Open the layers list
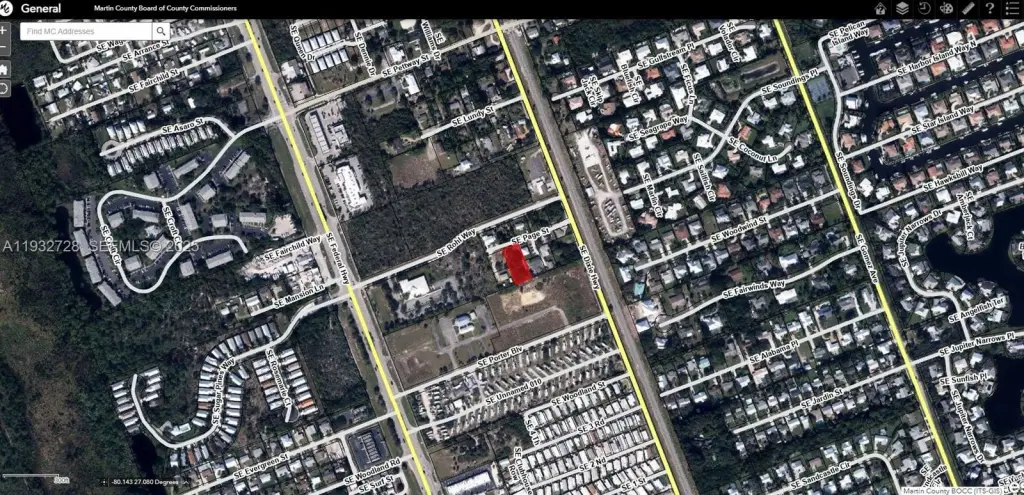Viewport: 1024px width, 495px height. point(902,8)
